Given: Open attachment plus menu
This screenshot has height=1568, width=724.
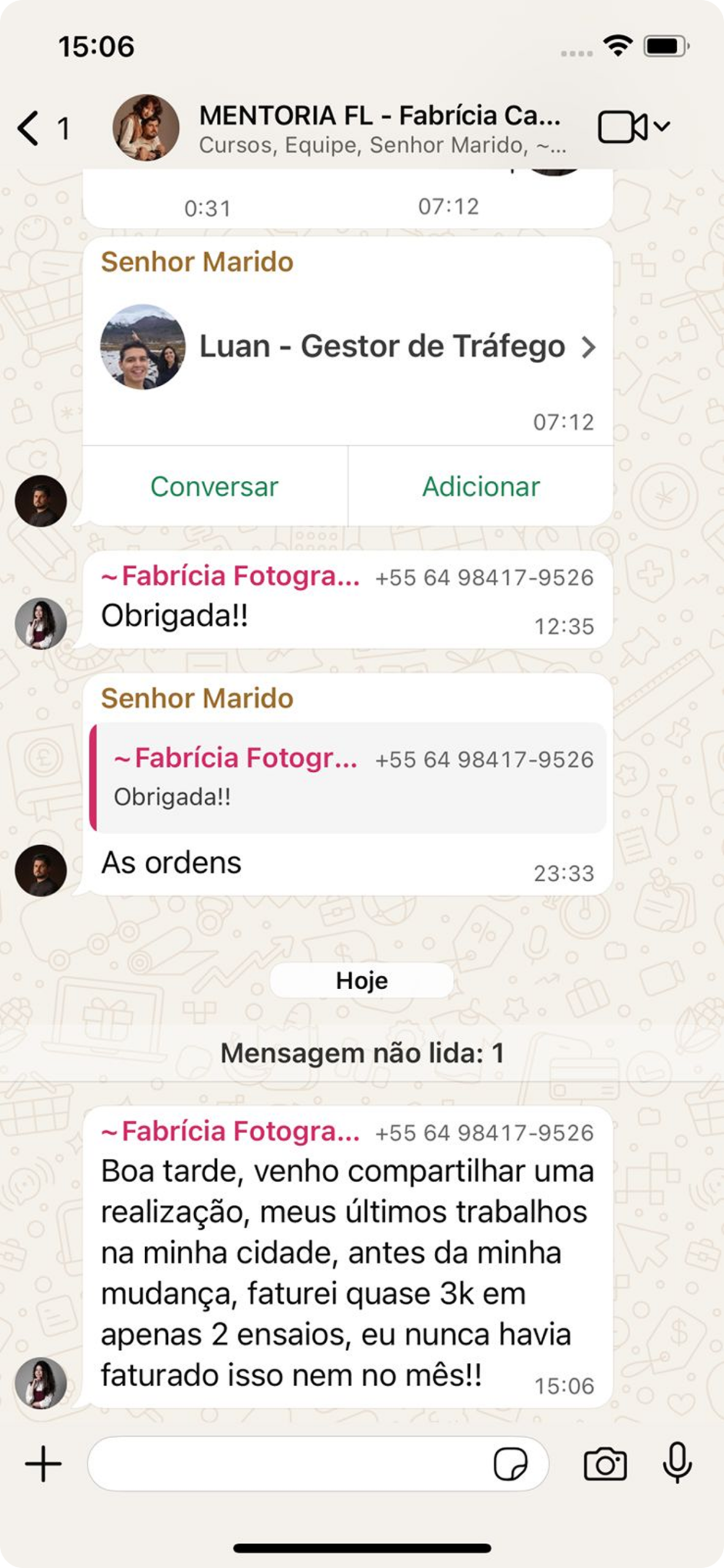Looking at the screenshot, I should (43, 1464).
